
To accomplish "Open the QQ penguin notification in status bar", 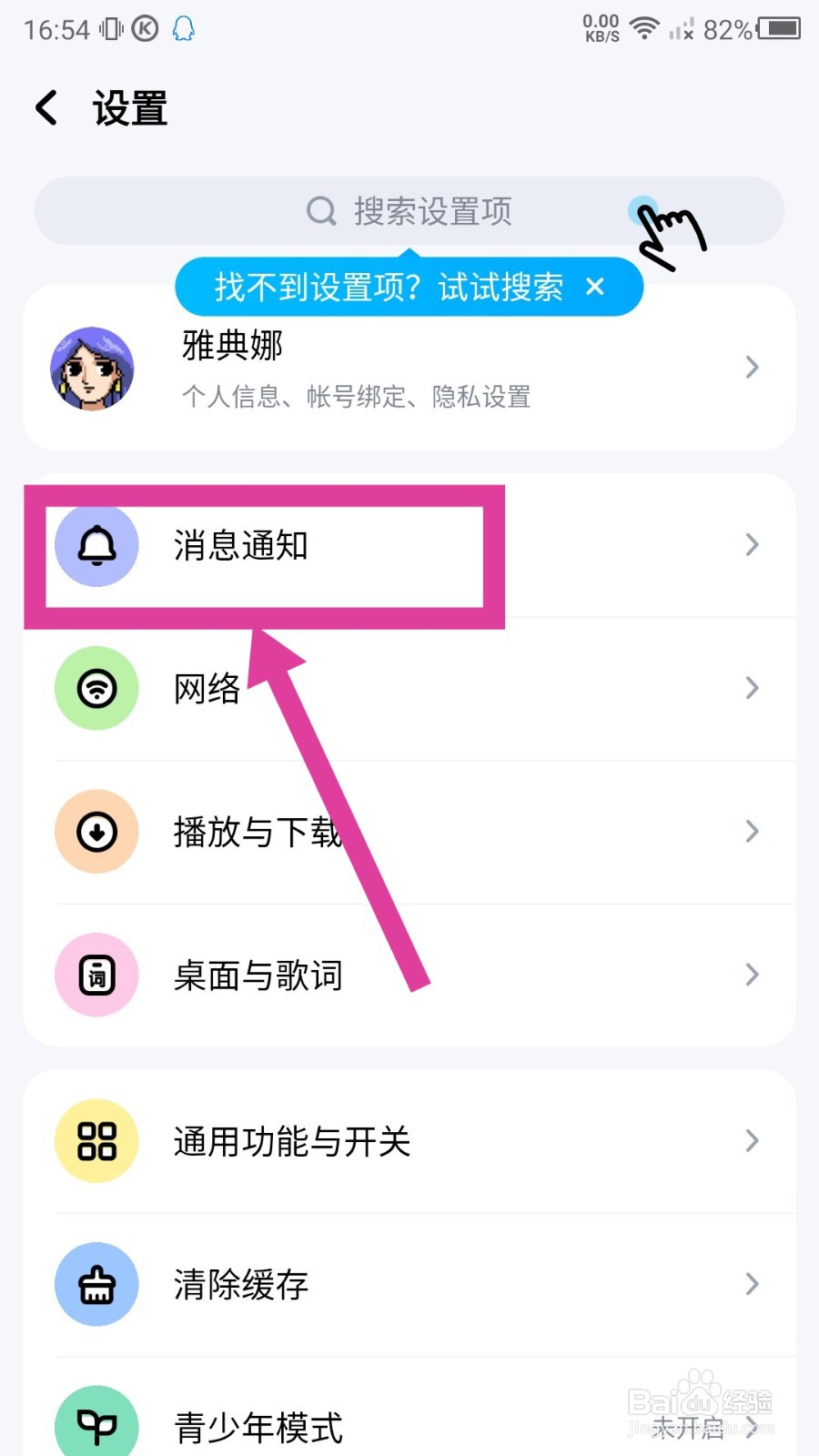I will (182, 28).
